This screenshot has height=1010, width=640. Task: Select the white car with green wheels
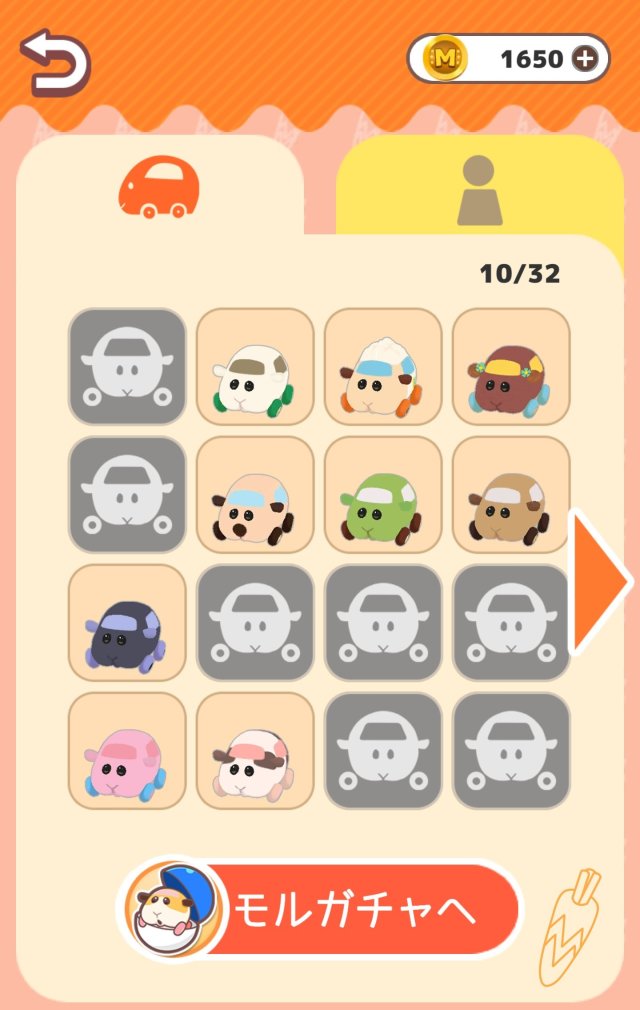(x=255, y=367)
